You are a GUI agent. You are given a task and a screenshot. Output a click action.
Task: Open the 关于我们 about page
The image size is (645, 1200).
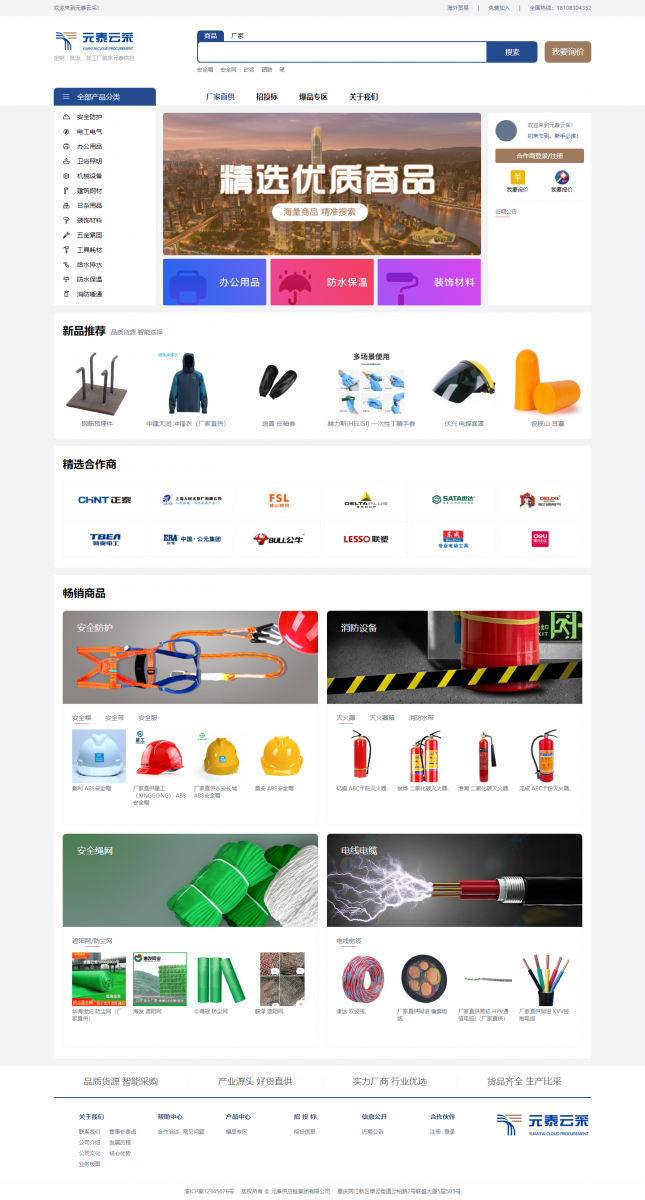pos(363,97)
